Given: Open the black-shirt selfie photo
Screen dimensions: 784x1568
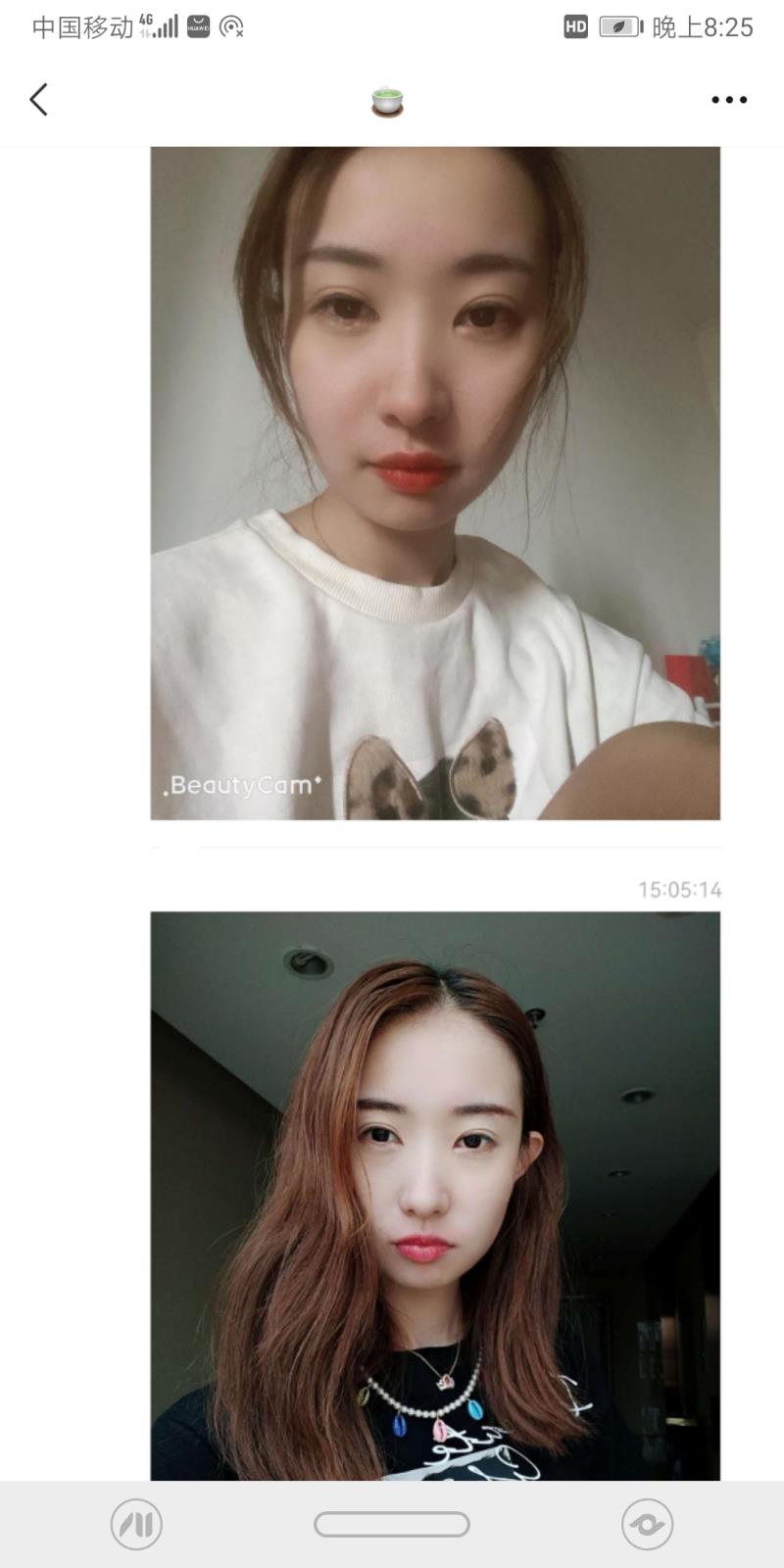Looking at the screenshot, I should (435, 1196).
